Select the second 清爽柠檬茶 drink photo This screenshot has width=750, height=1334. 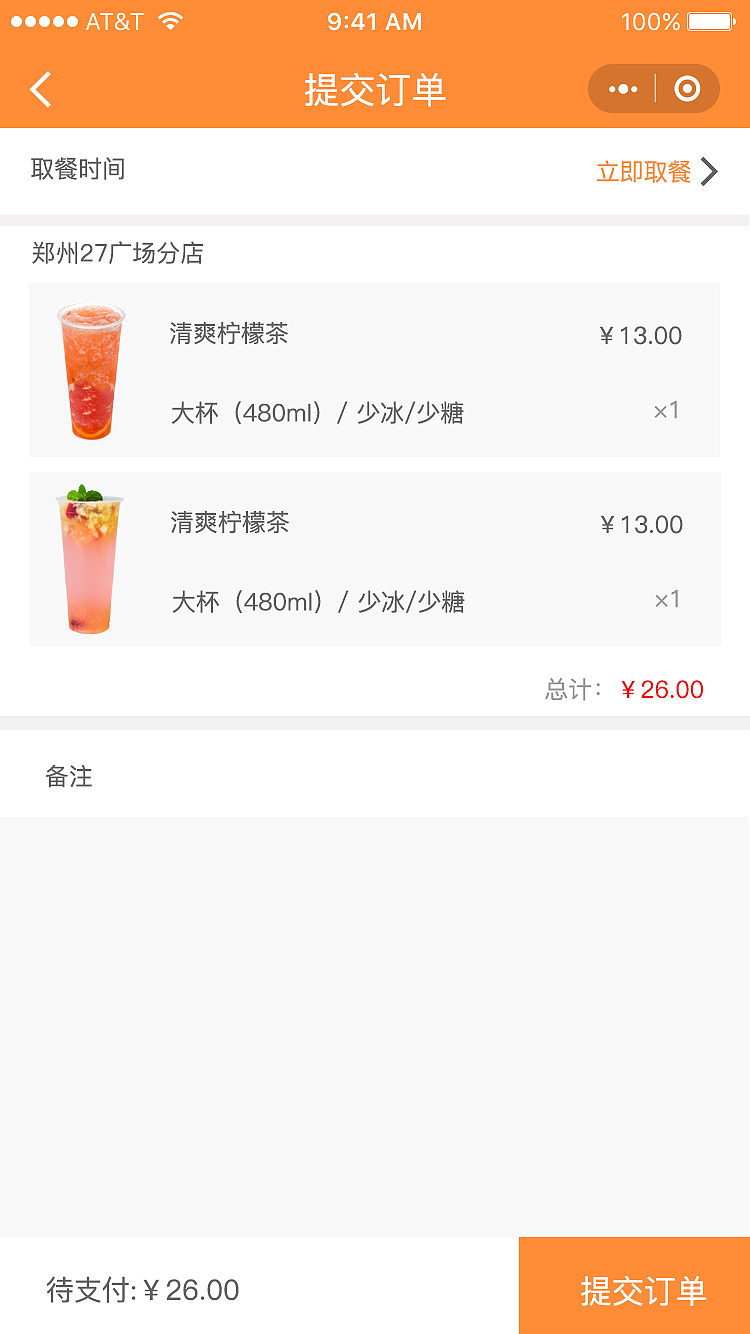point(91,558)
